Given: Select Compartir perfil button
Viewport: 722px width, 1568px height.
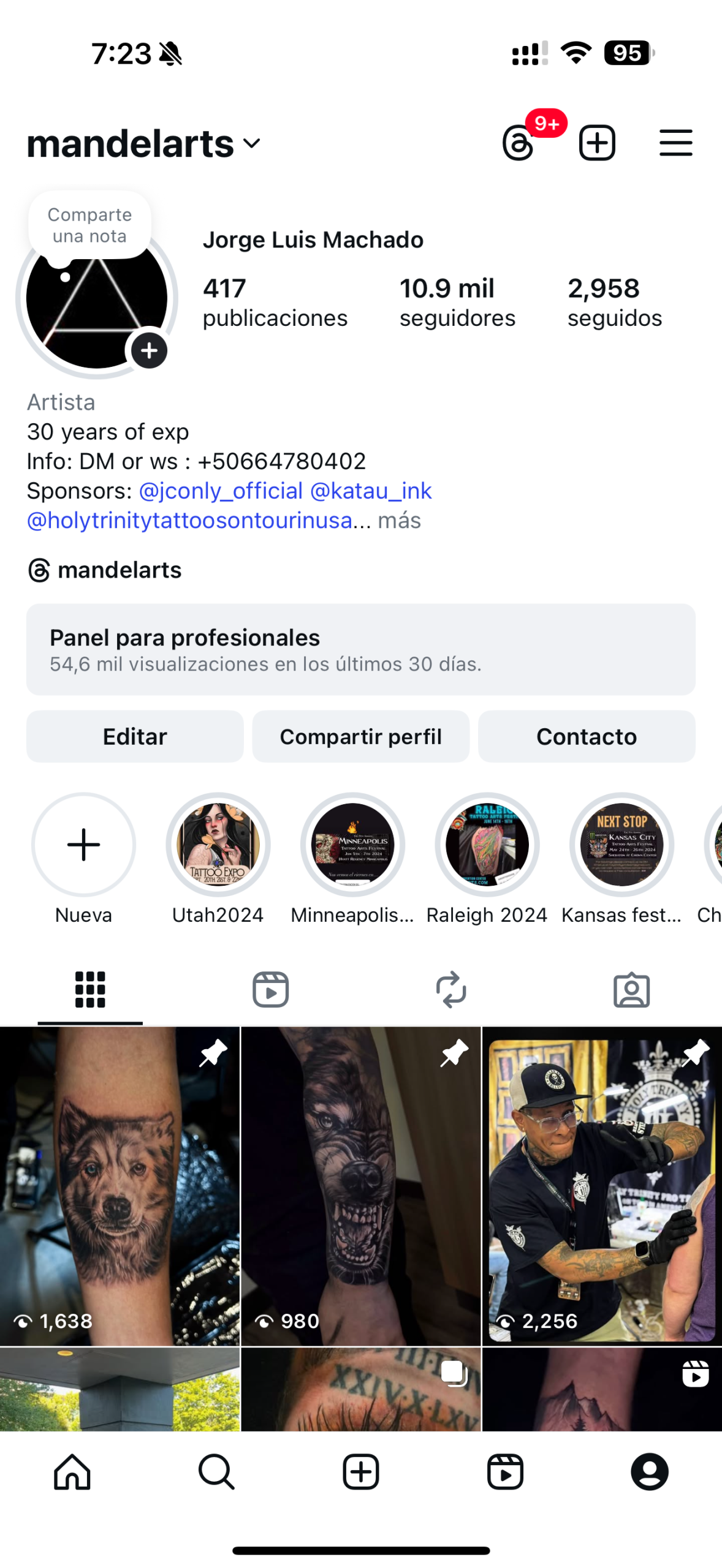Looking at the screenshot, I should click(360, 736).
